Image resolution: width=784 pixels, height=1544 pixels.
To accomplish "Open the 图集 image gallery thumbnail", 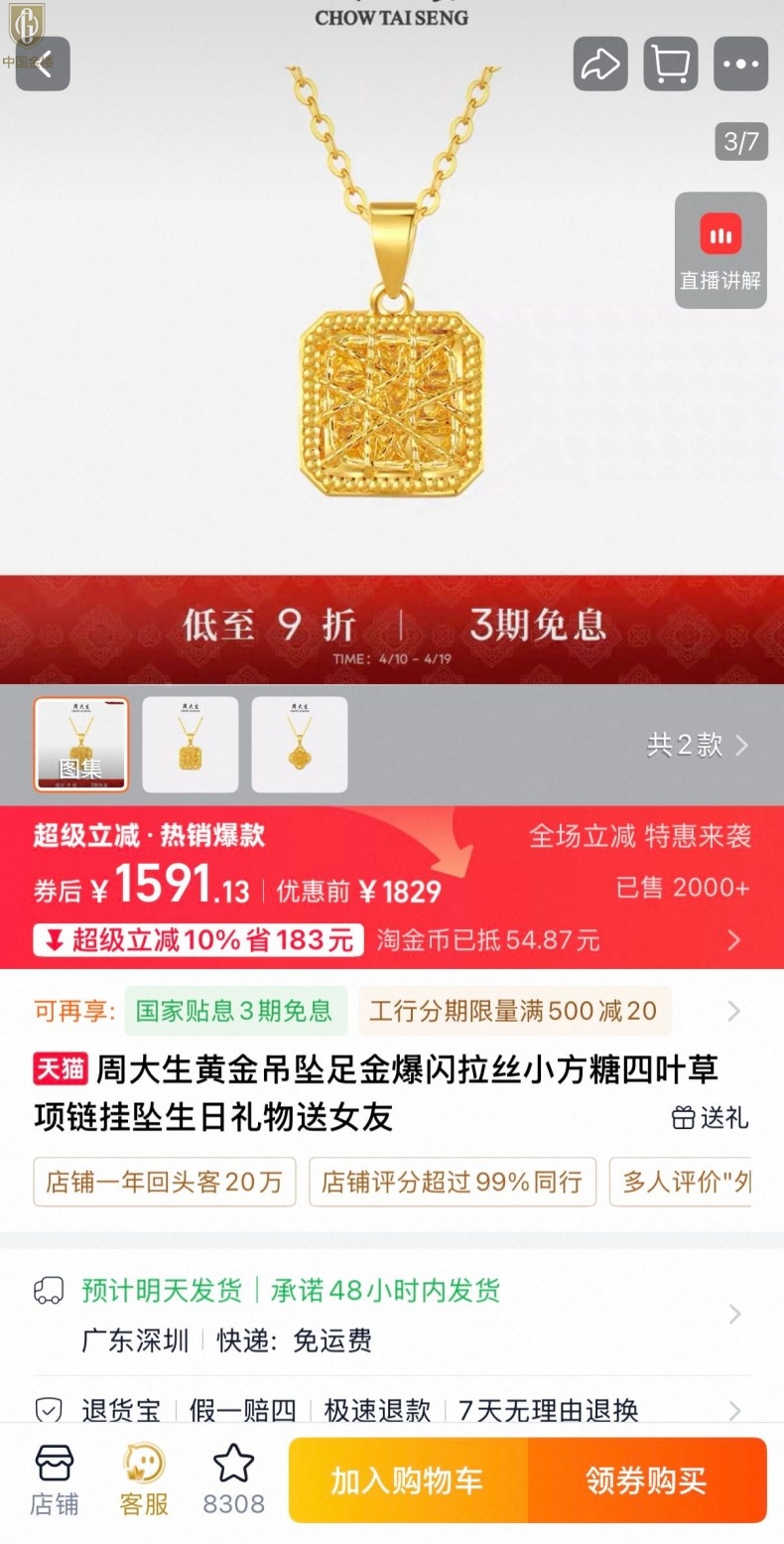I will pyautogui.click(x=81, y=745).
